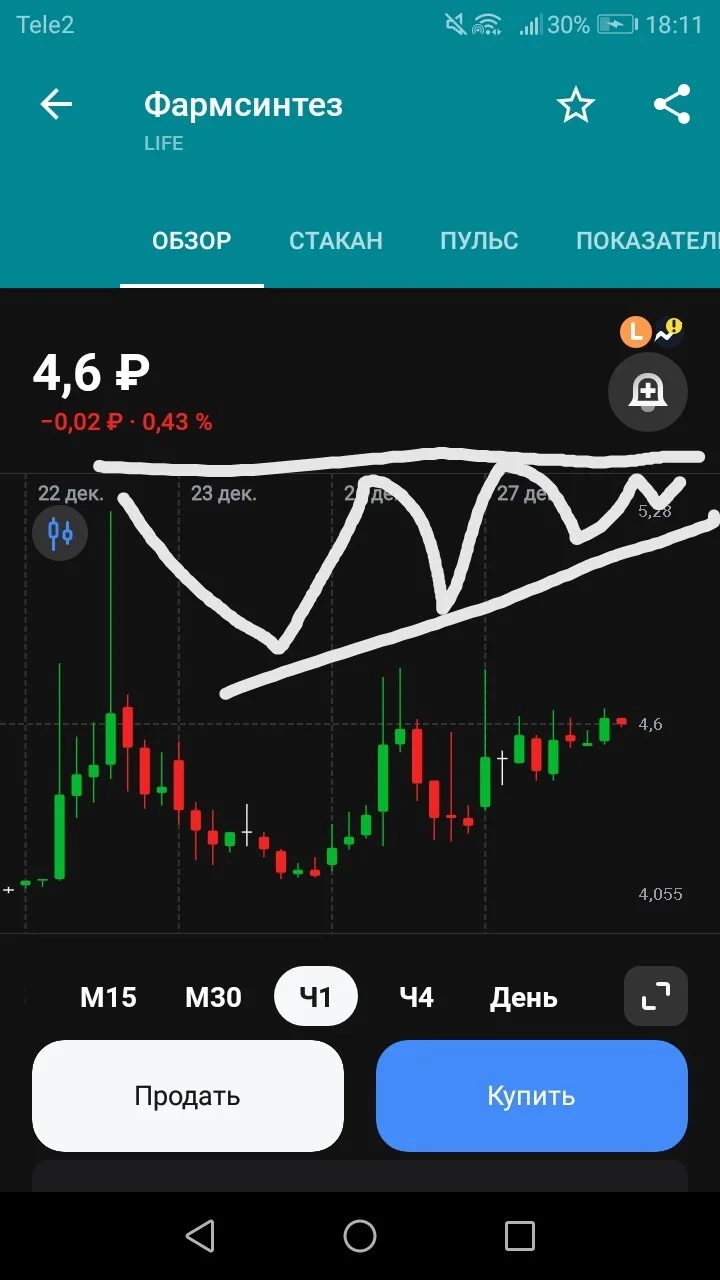Switch chart to День interval

pyautogui.click(x=524, y=997)
